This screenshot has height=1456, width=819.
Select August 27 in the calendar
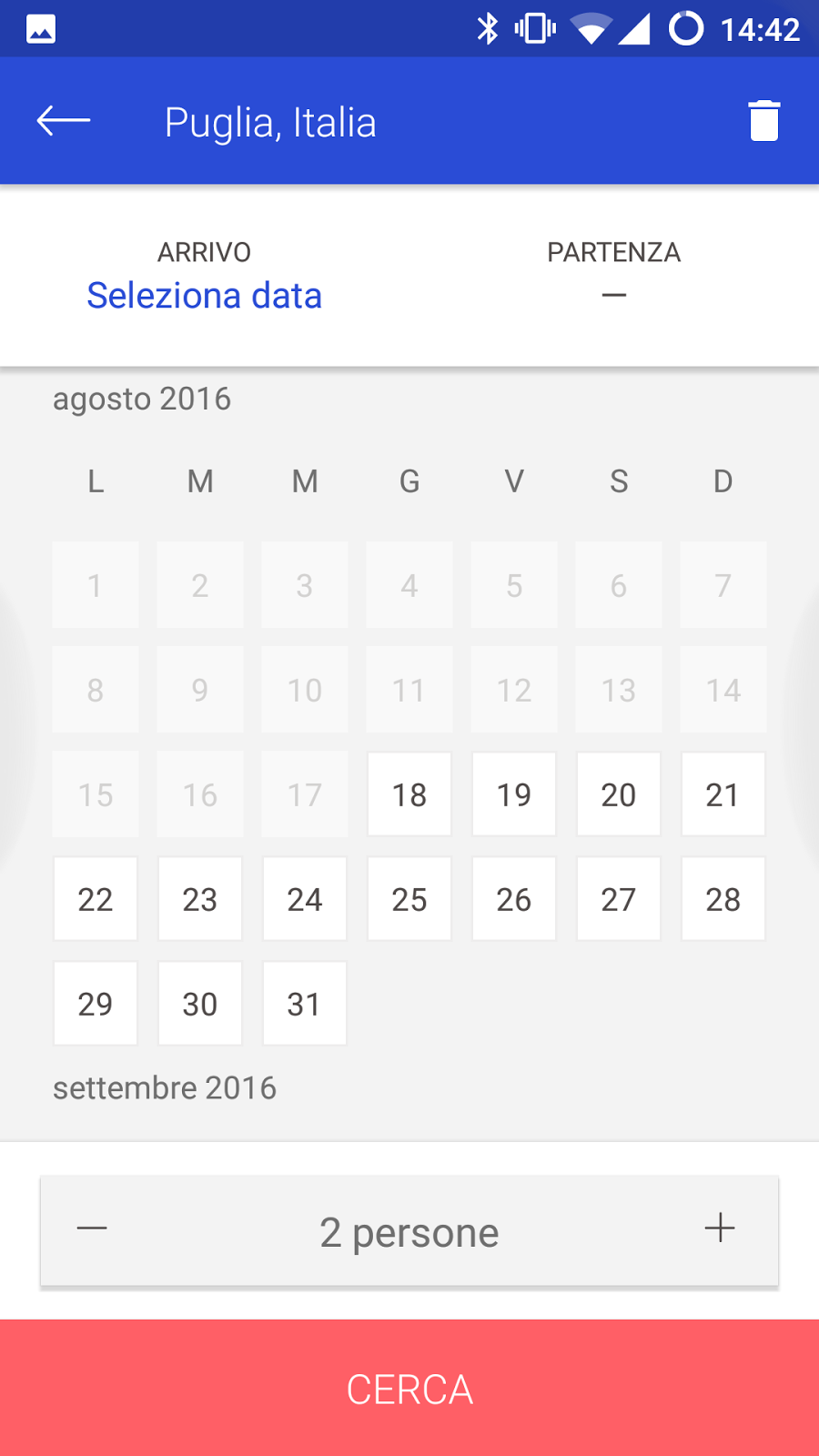click(x=619, y=899)
